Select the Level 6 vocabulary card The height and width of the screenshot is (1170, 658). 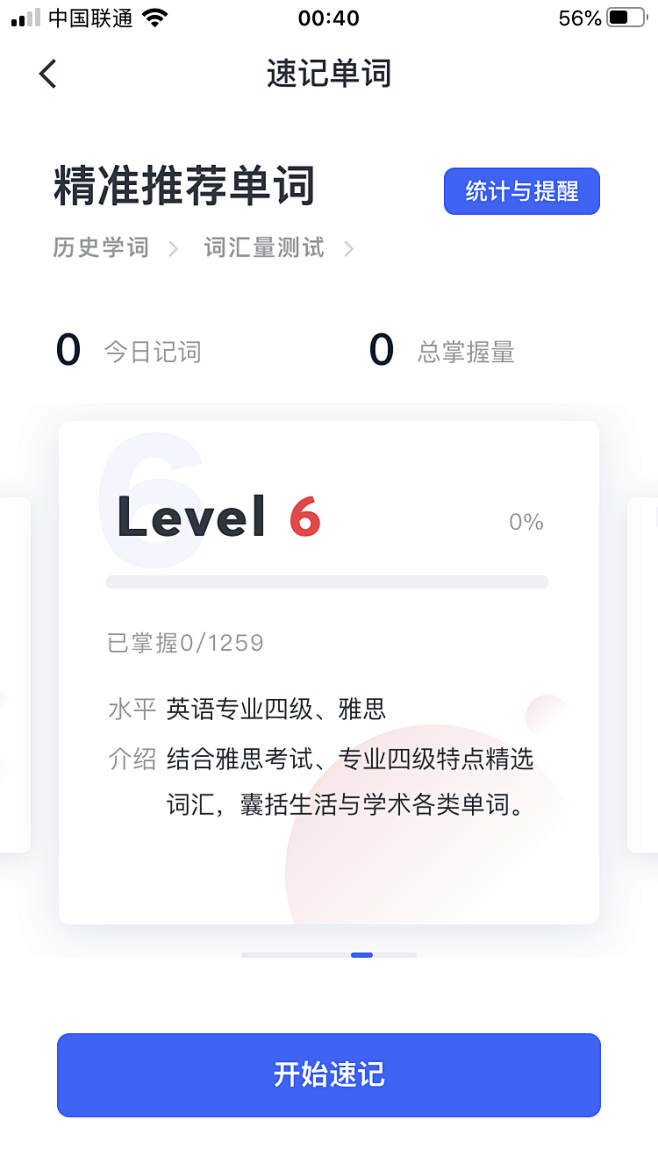[329, 672]
